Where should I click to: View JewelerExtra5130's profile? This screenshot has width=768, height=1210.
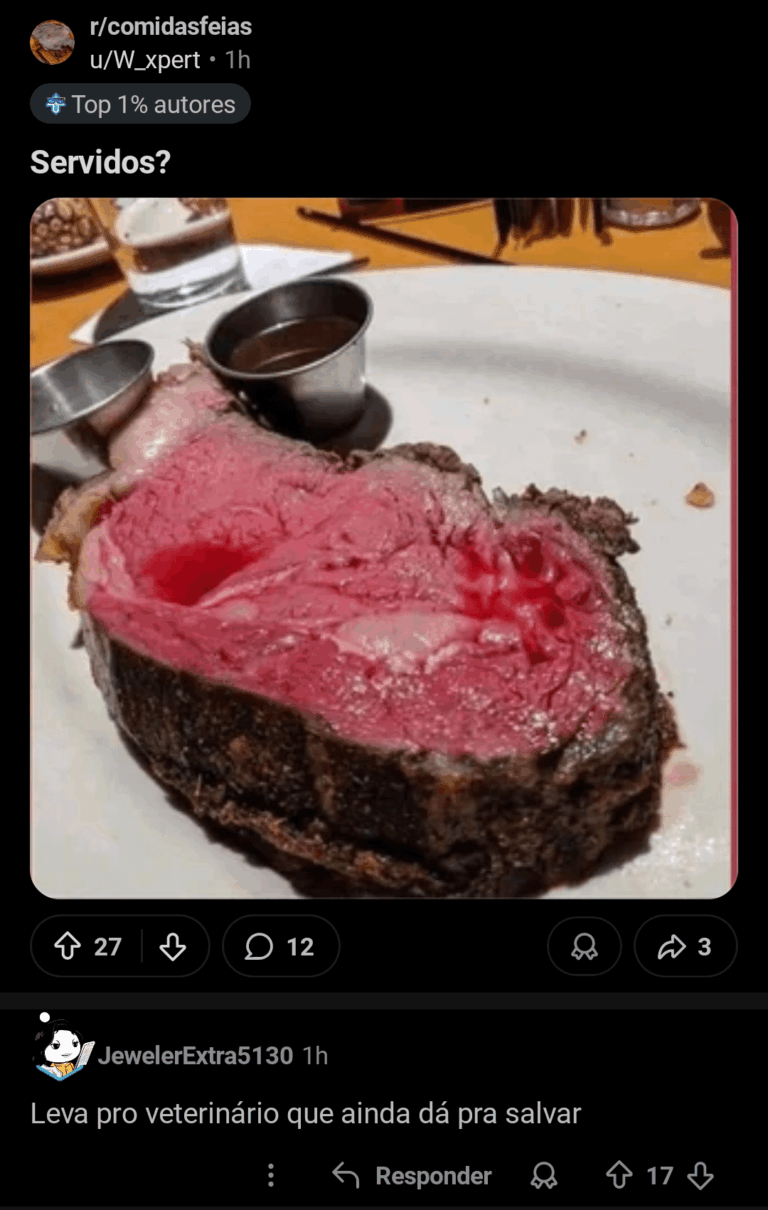[x=195, y=1055]
